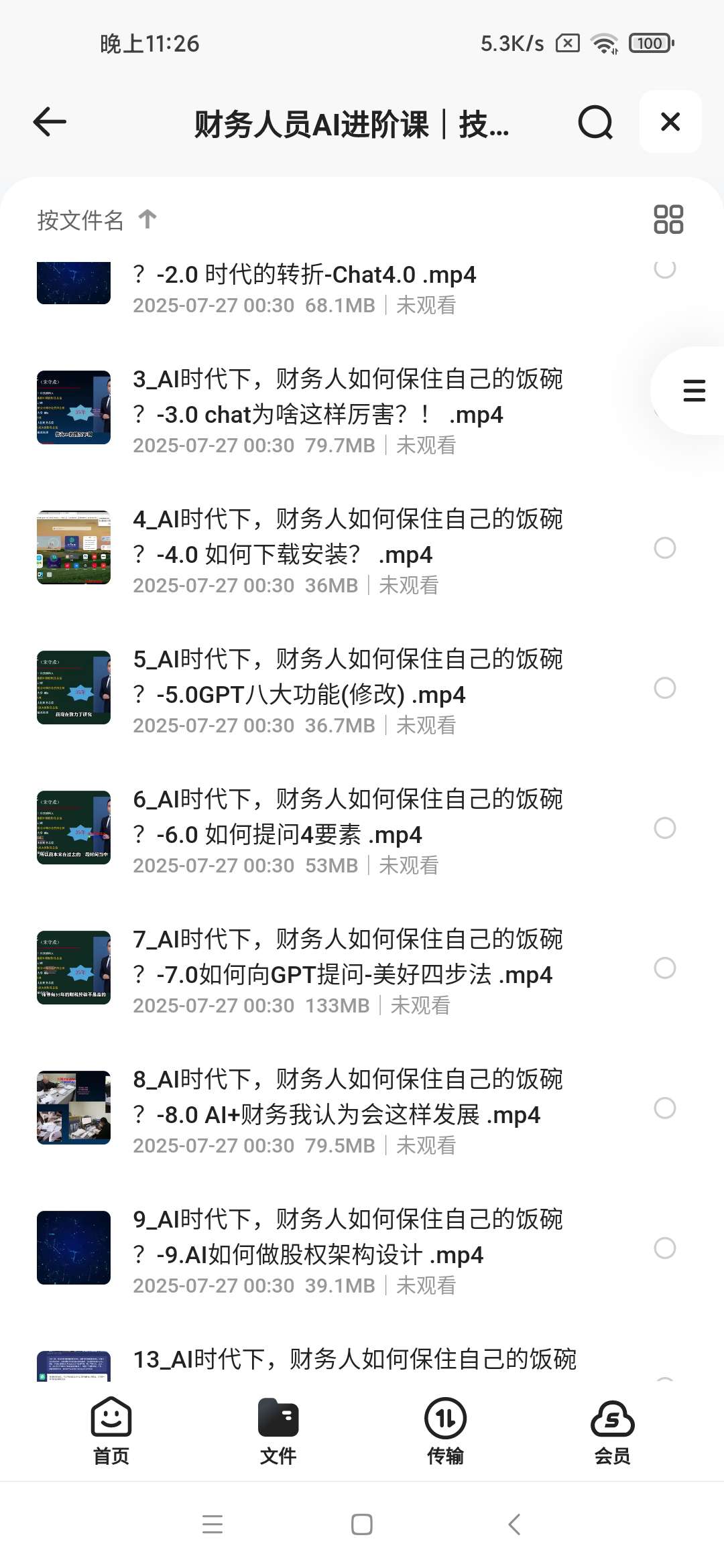Switch to grid view layout

tap(669, 218)
